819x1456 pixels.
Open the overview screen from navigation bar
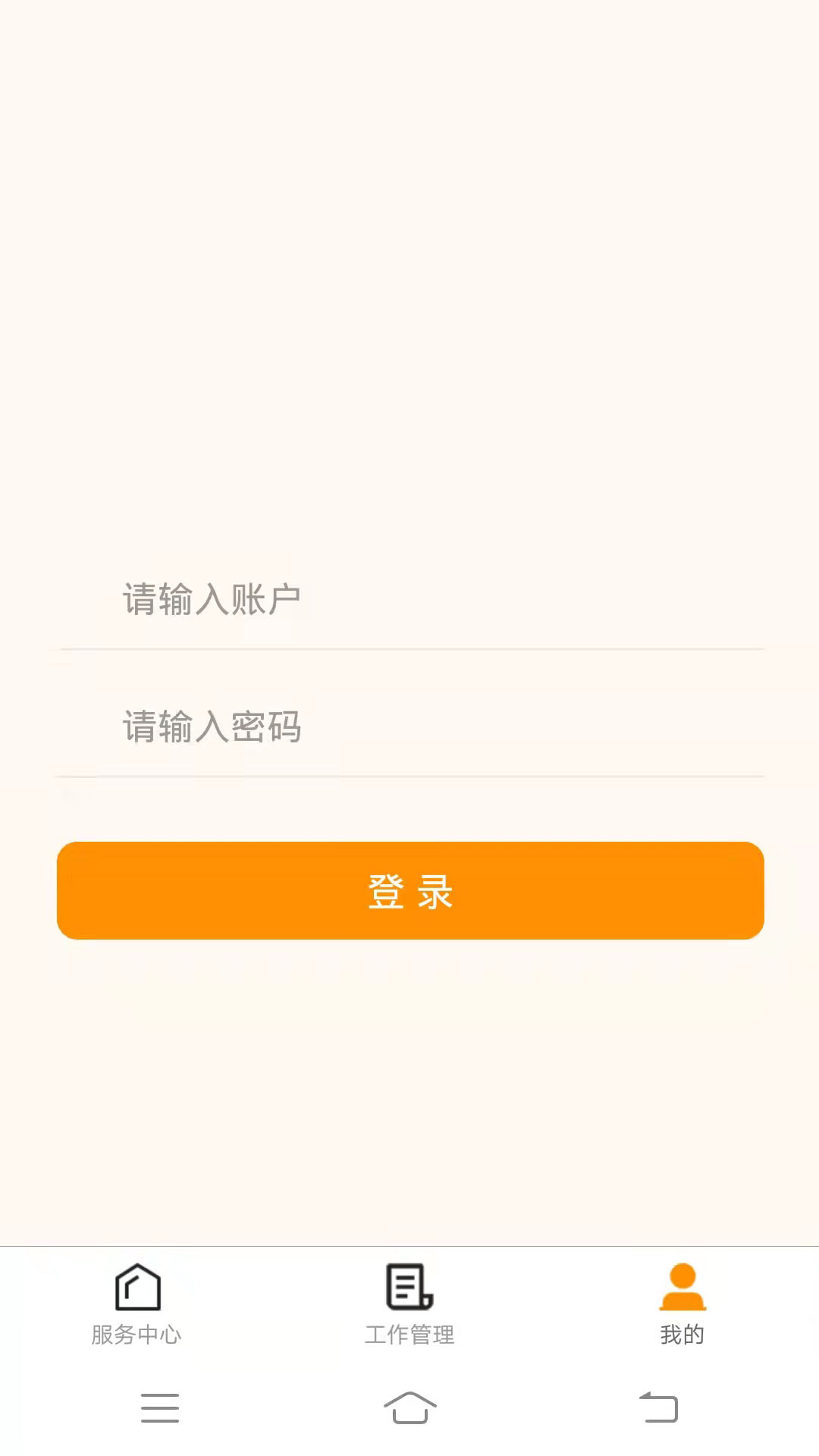click(x=160, y=1407)
